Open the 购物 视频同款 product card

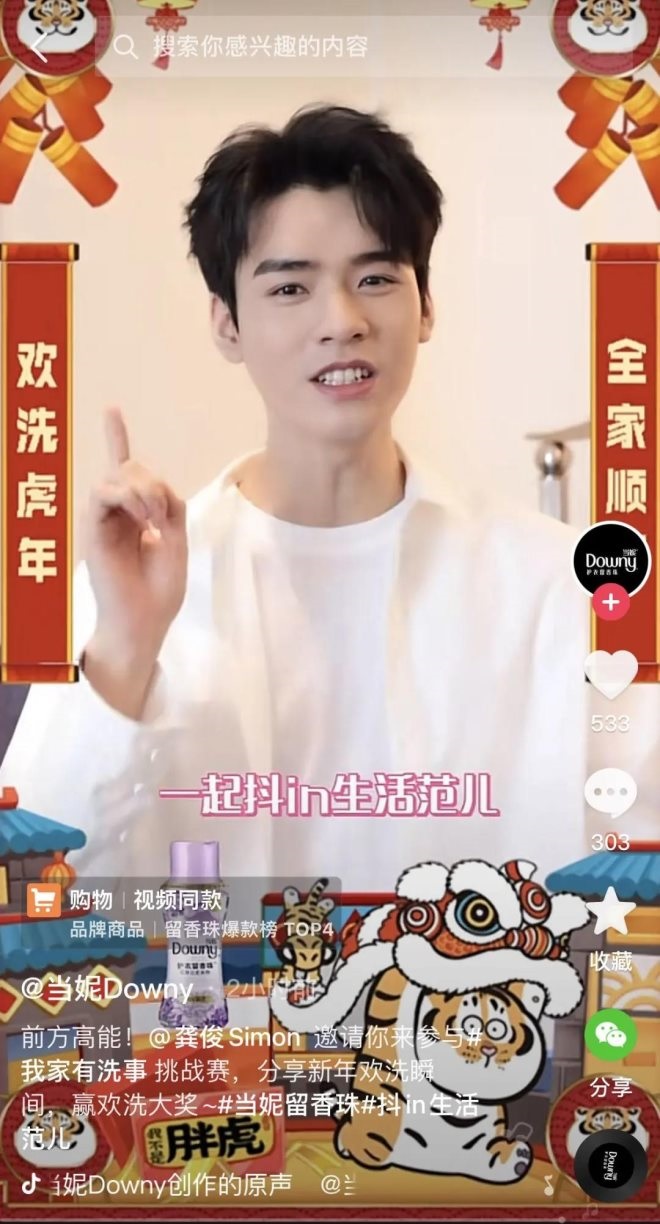[x=180, y=913]
